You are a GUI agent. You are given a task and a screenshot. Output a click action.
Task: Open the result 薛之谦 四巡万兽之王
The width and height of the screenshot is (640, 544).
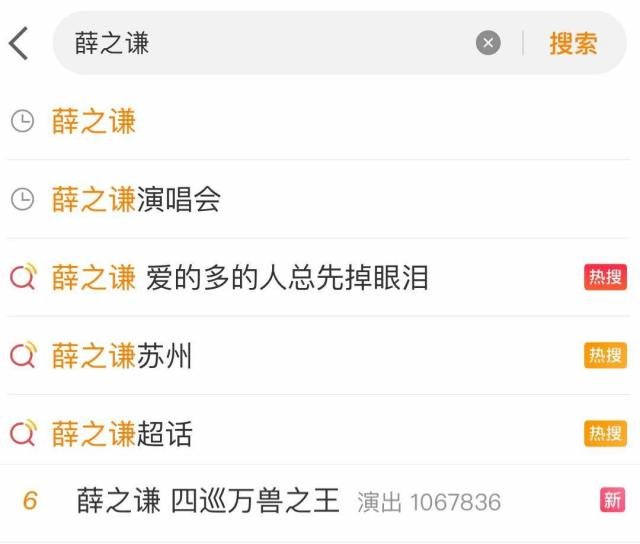click(x=208, y=500)
